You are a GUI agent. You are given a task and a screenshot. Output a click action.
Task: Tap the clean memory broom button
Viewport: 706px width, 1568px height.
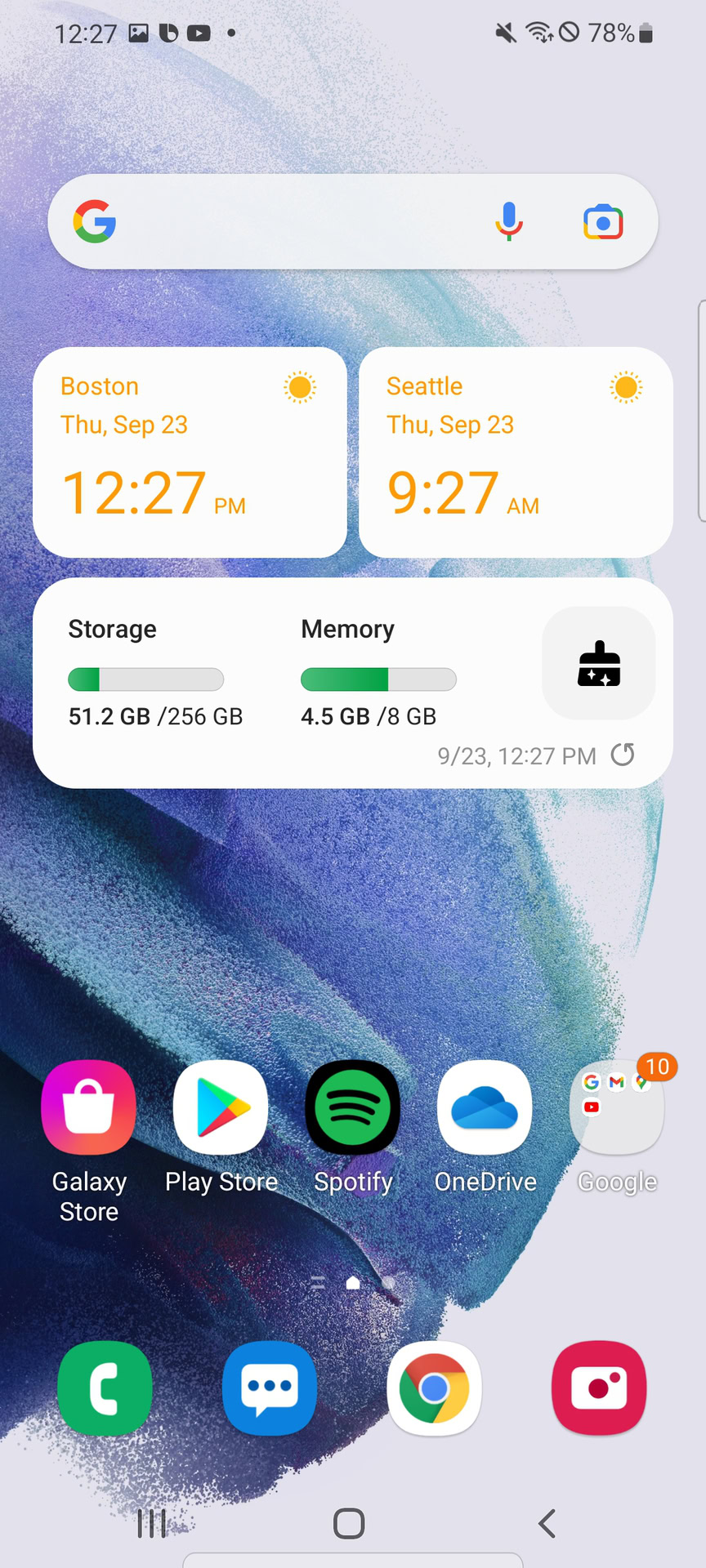pos(599,663)
